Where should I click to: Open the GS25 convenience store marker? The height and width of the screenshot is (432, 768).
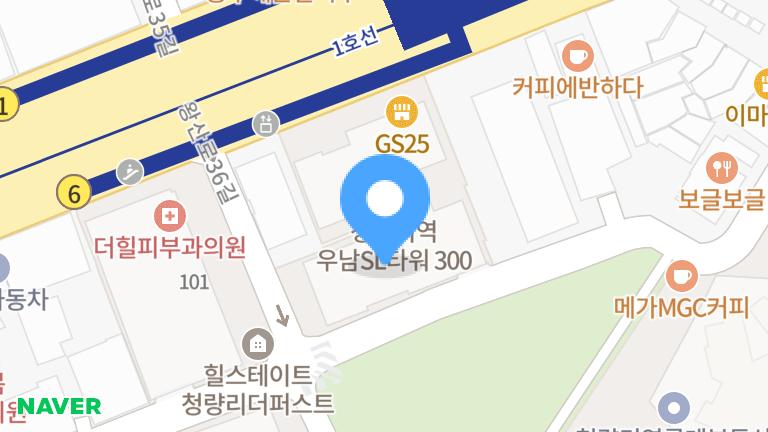[402, 109]
